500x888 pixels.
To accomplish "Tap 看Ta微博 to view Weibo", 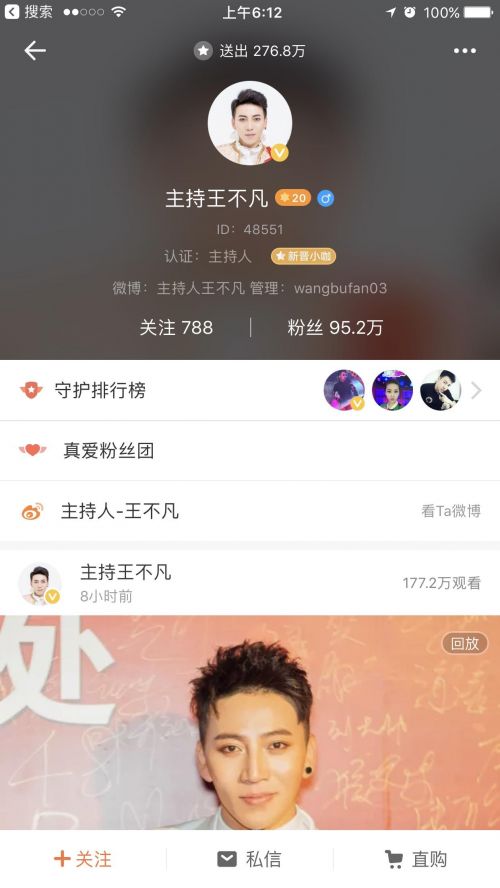I will click(451, 511).
